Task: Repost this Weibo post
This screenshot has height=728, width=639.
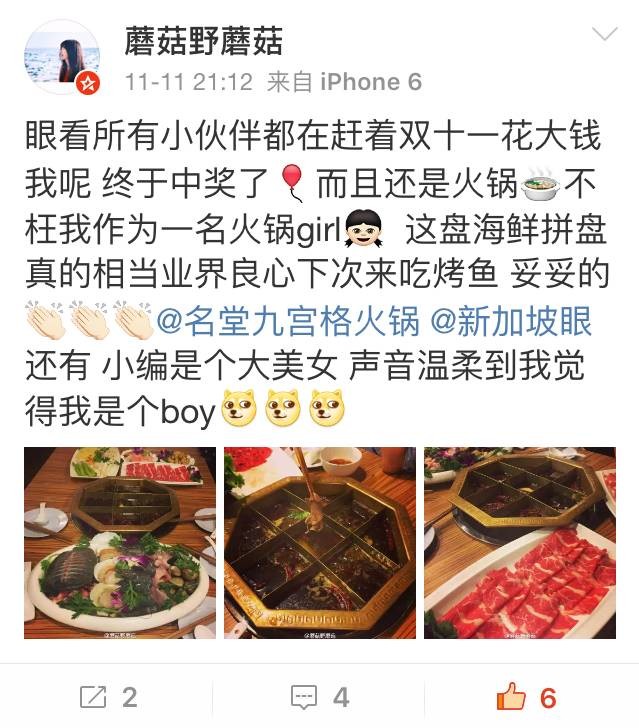Action: click(x=107, y=696)
